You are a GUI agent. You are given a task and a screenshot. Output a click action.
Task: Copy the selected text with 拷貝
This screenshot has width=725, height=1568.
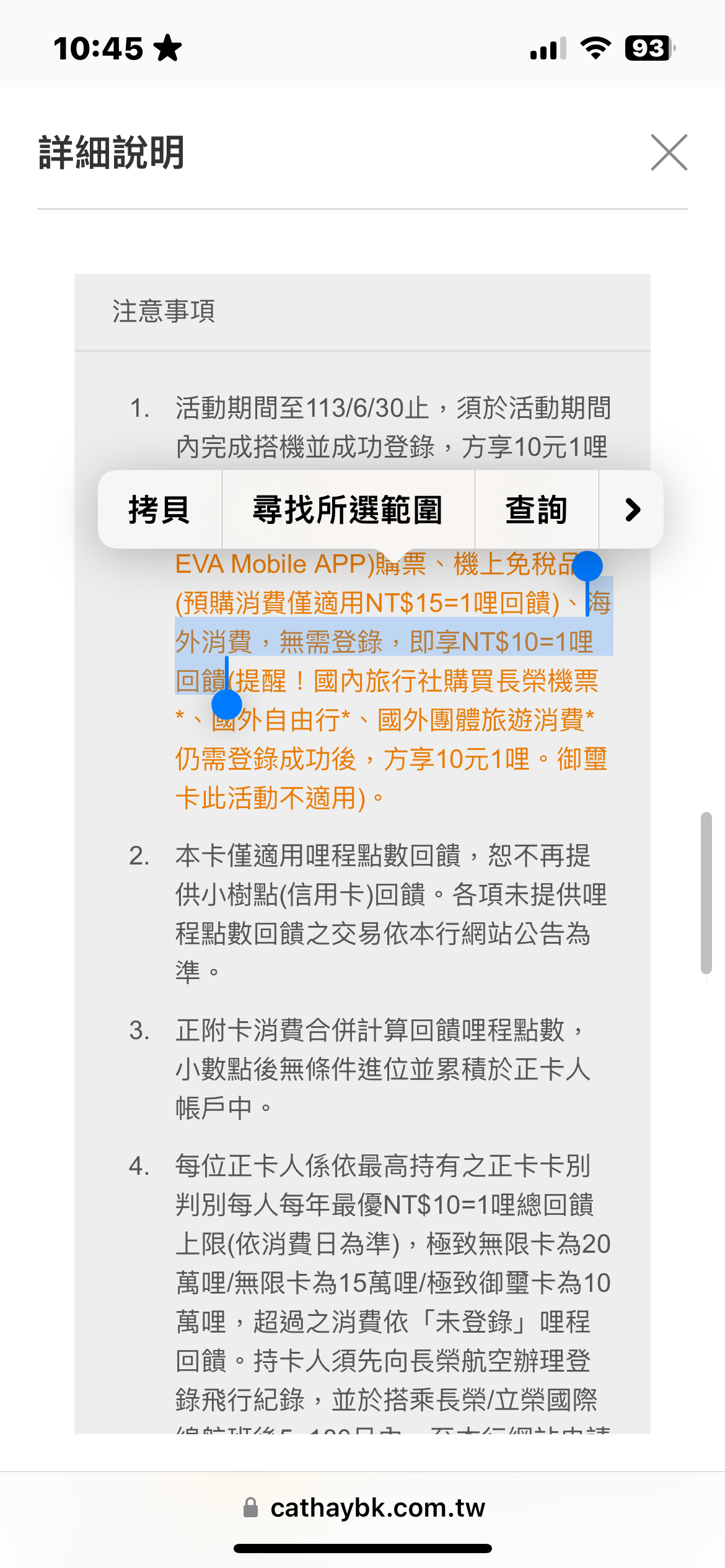click(160, 510)
